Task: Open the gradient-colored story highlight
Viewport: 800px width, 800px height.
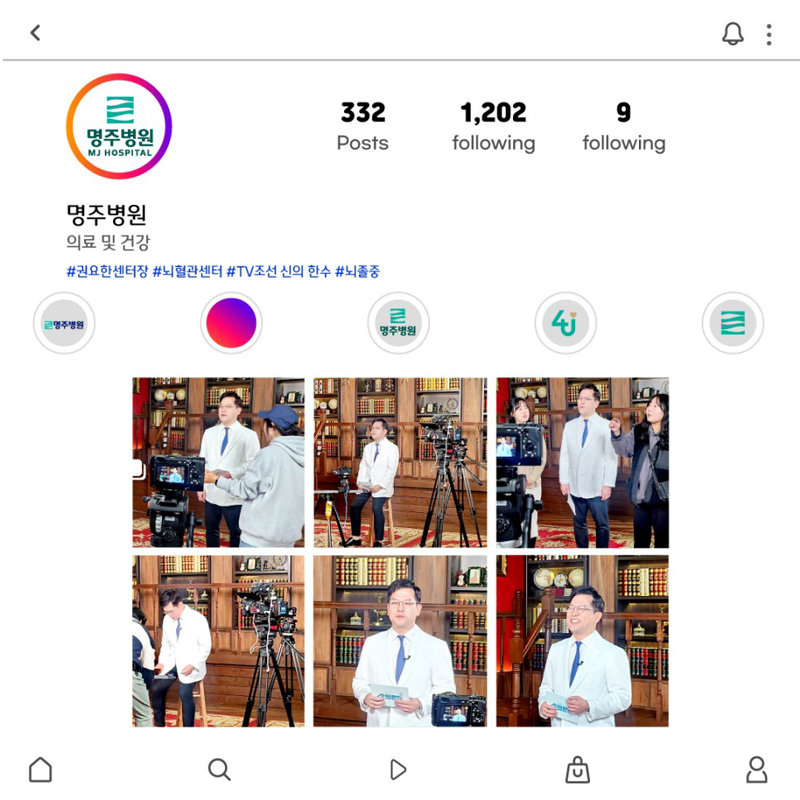Action: tap(231, 323)
